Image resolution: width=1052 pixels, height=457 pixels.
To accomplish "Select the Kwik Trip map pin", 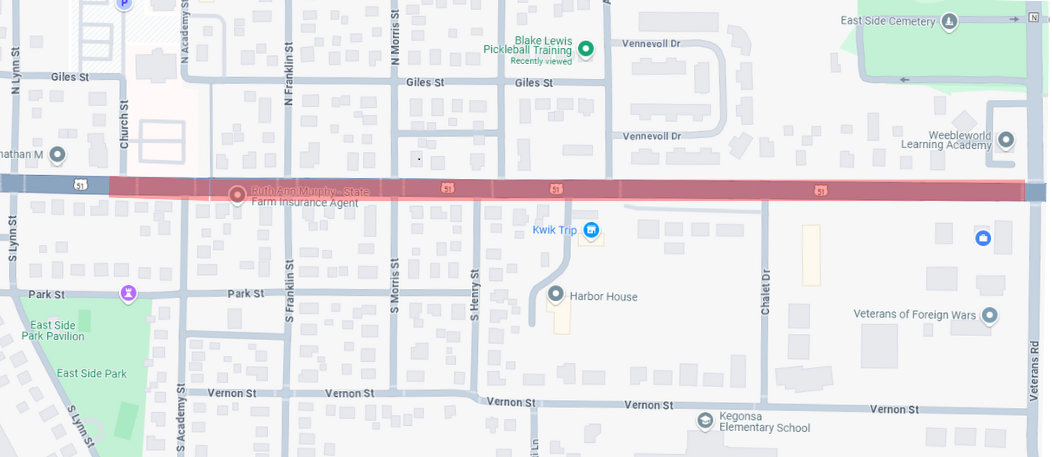I will coord(591,232).
